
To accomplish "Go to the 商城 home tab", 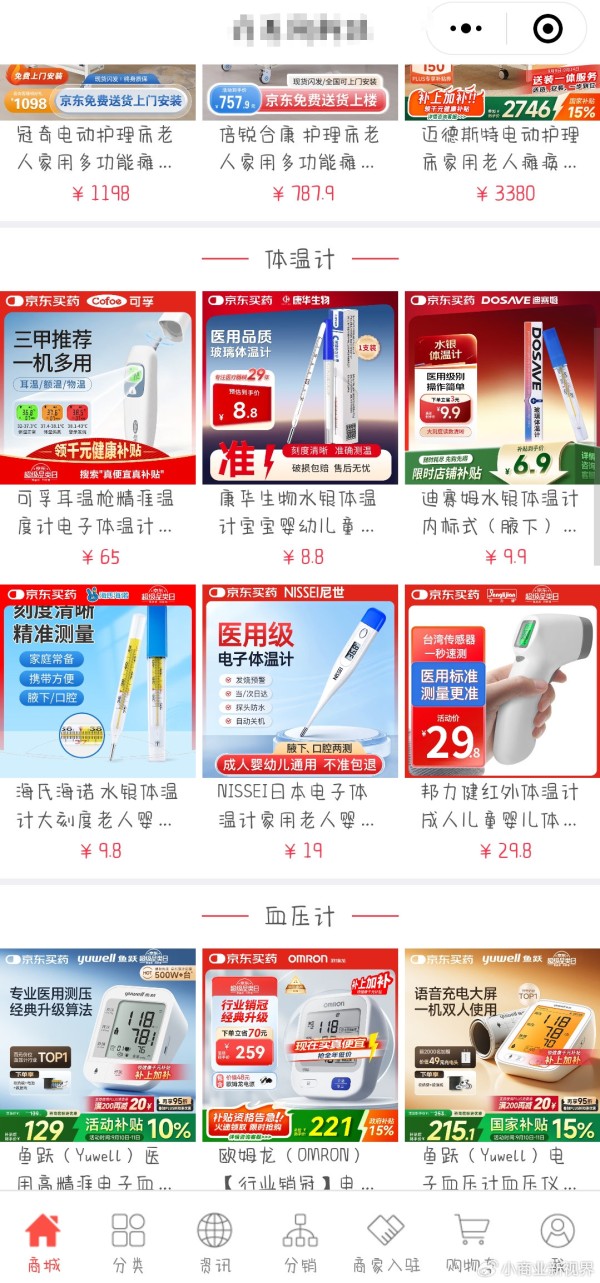I will click(43, 1243).
